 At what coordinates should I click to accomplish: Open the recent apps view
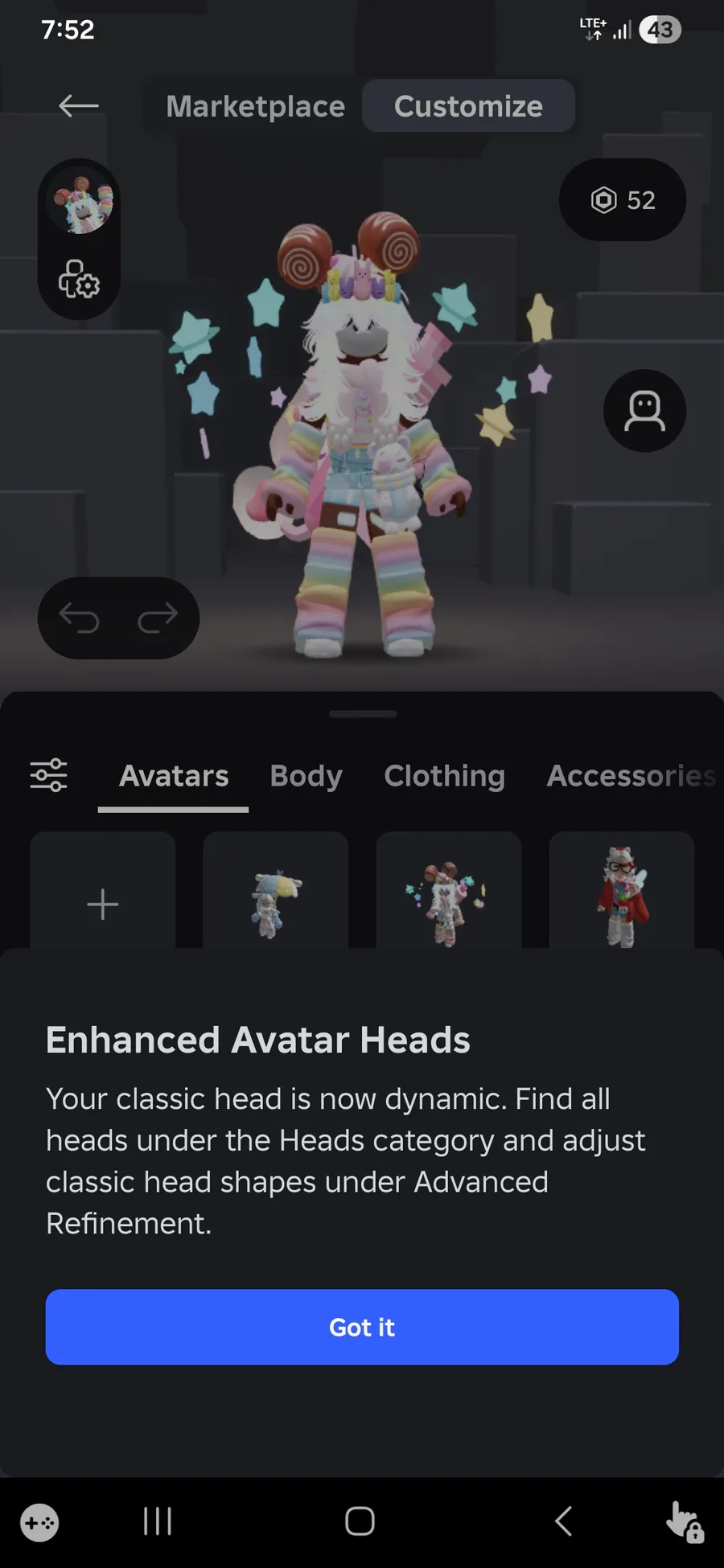158,1521
